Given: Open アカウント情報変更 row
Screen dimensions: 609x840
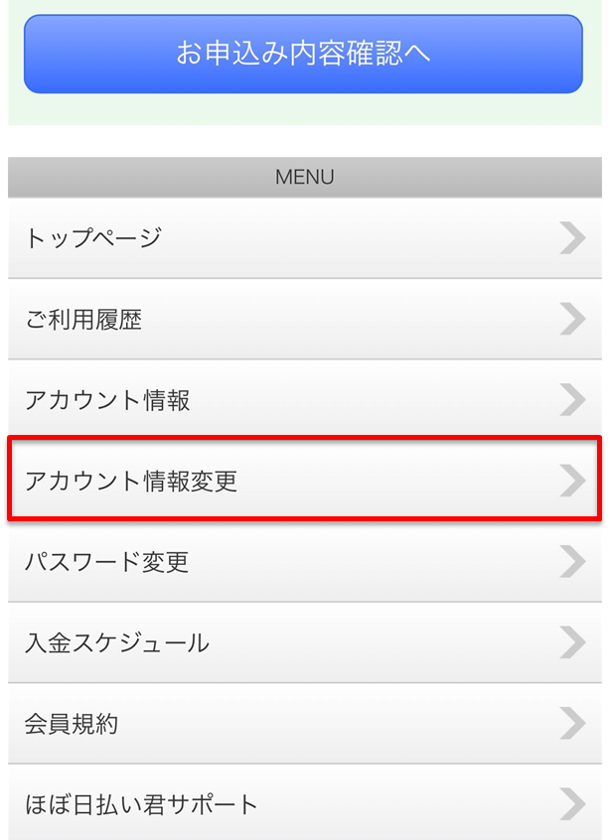Looking at the screenshot, I should (x=304, y=480).
